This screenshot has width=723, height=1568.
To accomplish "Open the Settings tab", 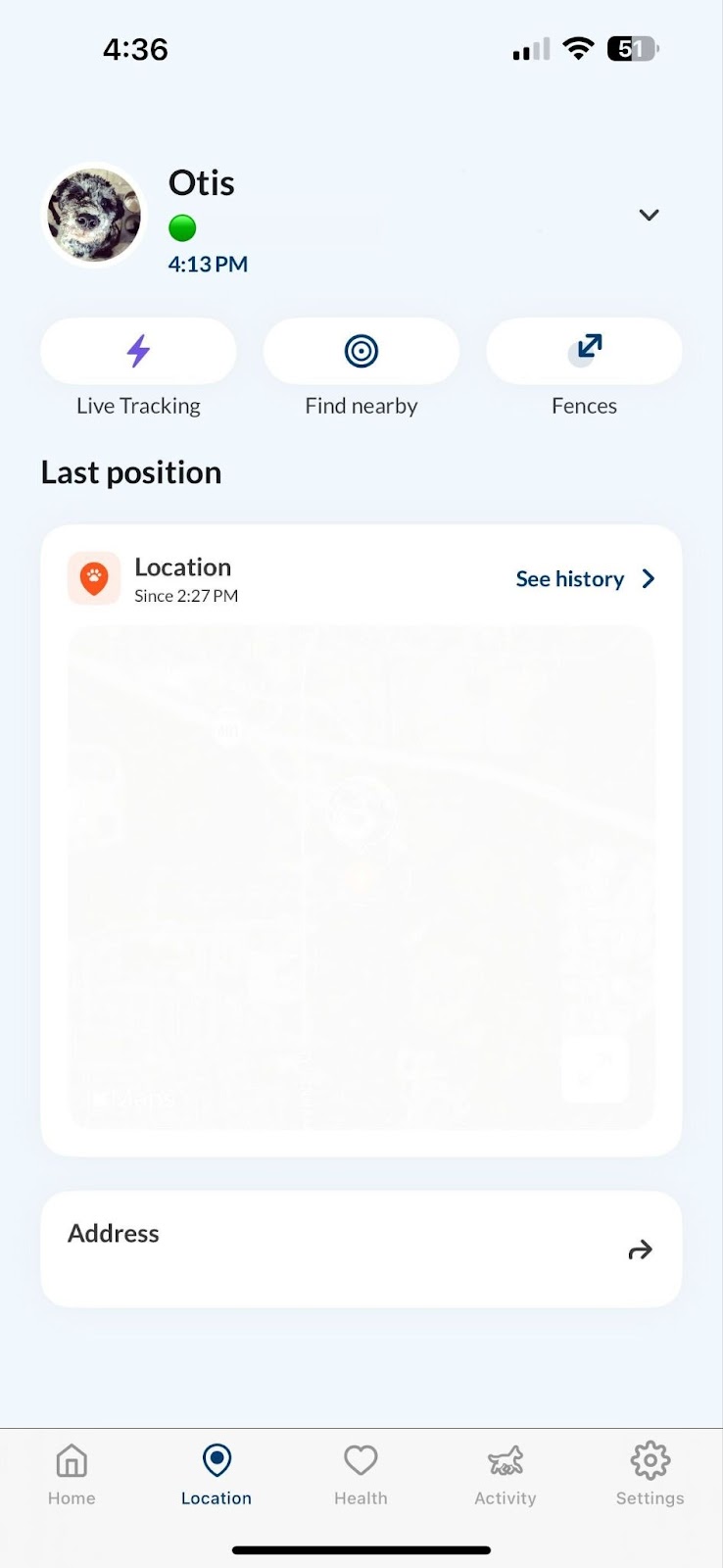I will tap(650, 1474).
